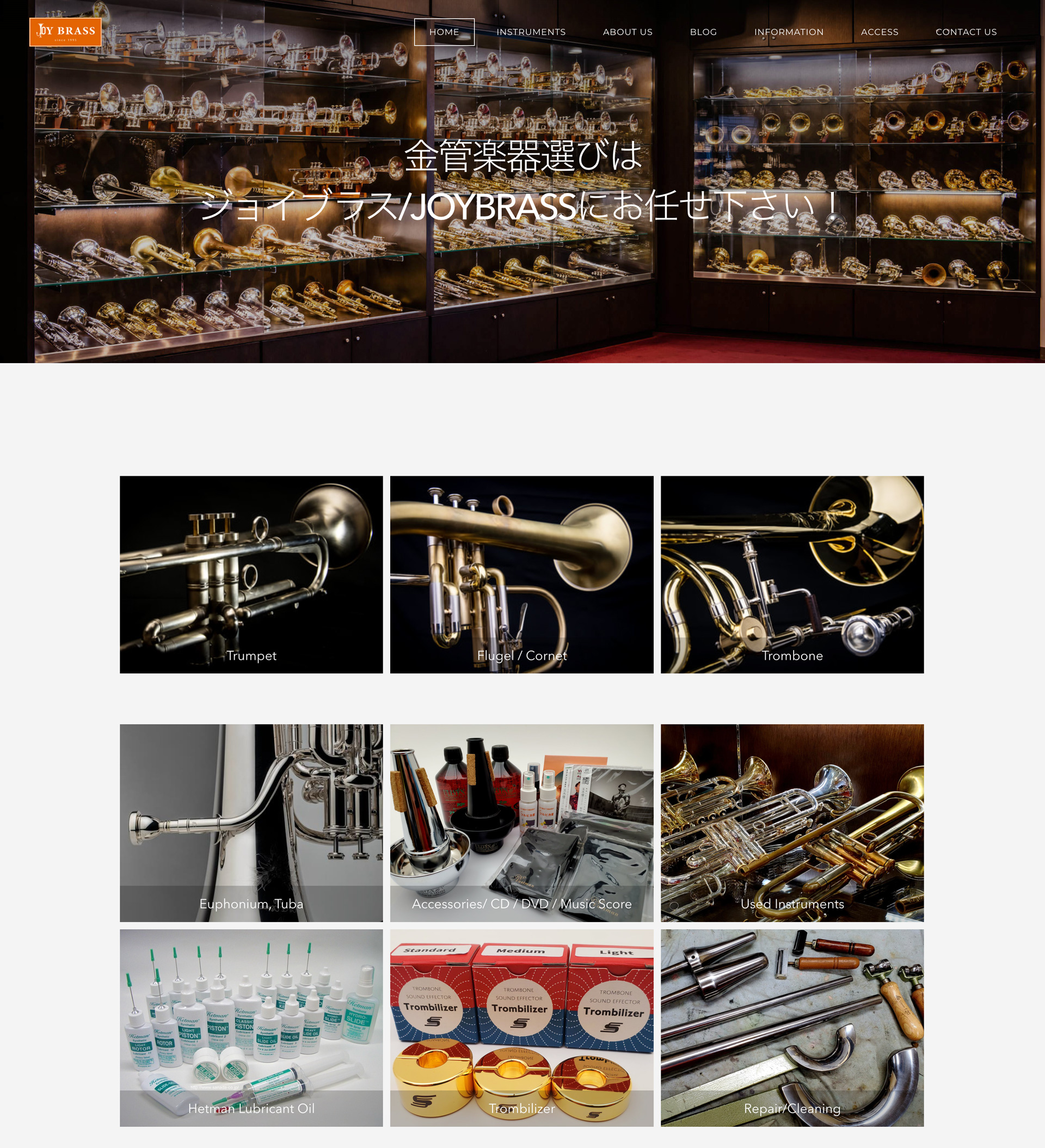Open the HOME nav item
The height and width of the screenshot is (1148, 1045).
(444, 32)
